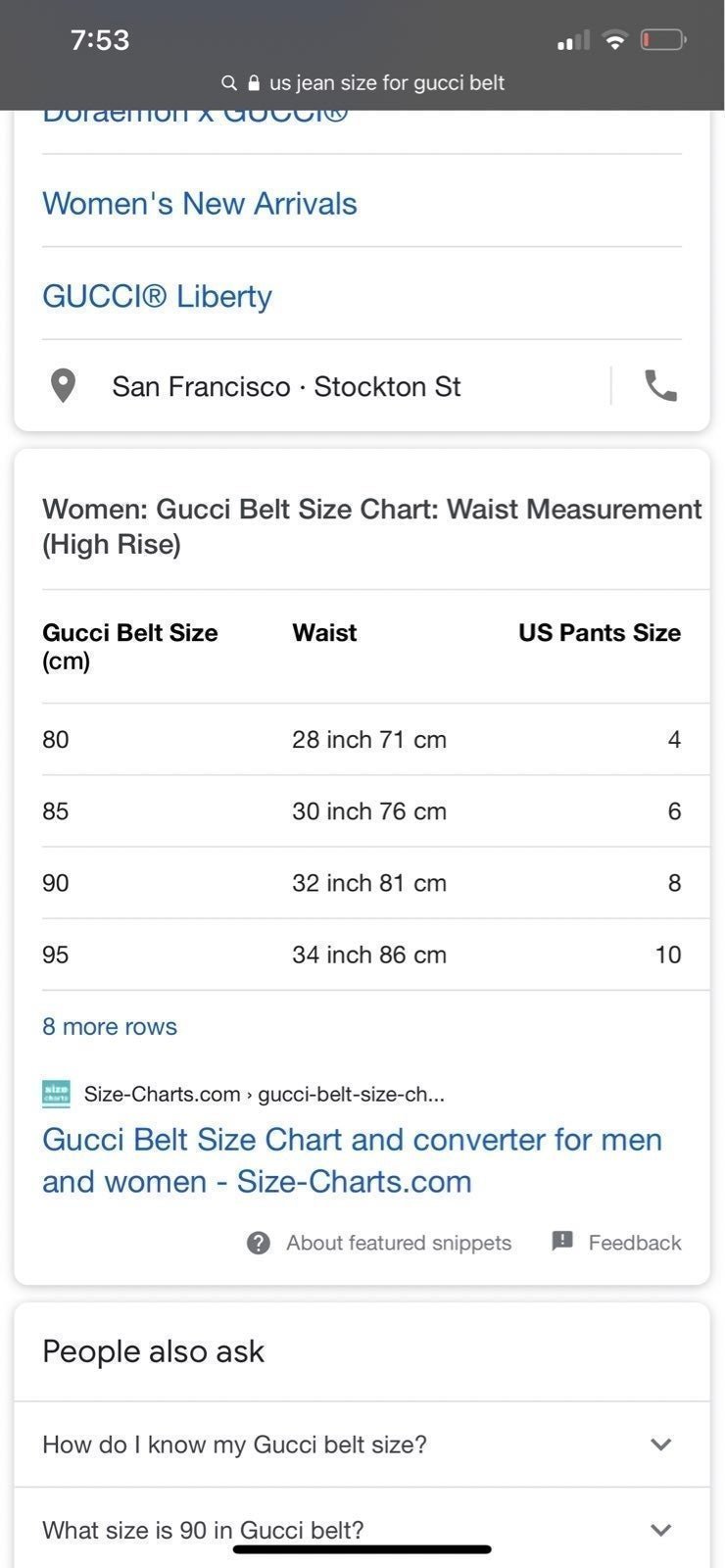
Task: Open the GUCCI Liberty link
Action: point(157,295)
